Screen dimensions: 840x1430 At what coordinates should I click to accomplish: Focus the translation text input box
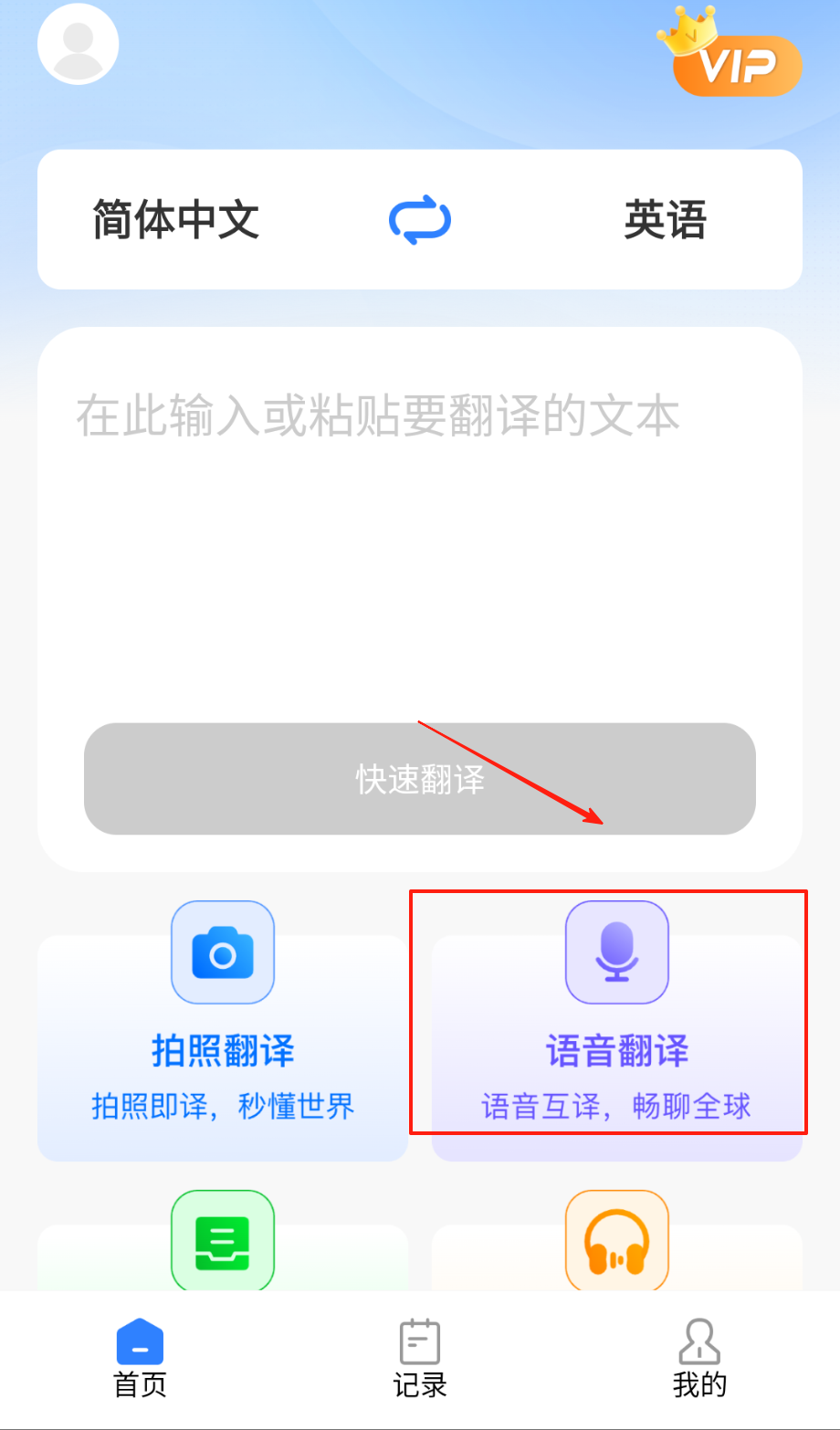tap(420, 530)
